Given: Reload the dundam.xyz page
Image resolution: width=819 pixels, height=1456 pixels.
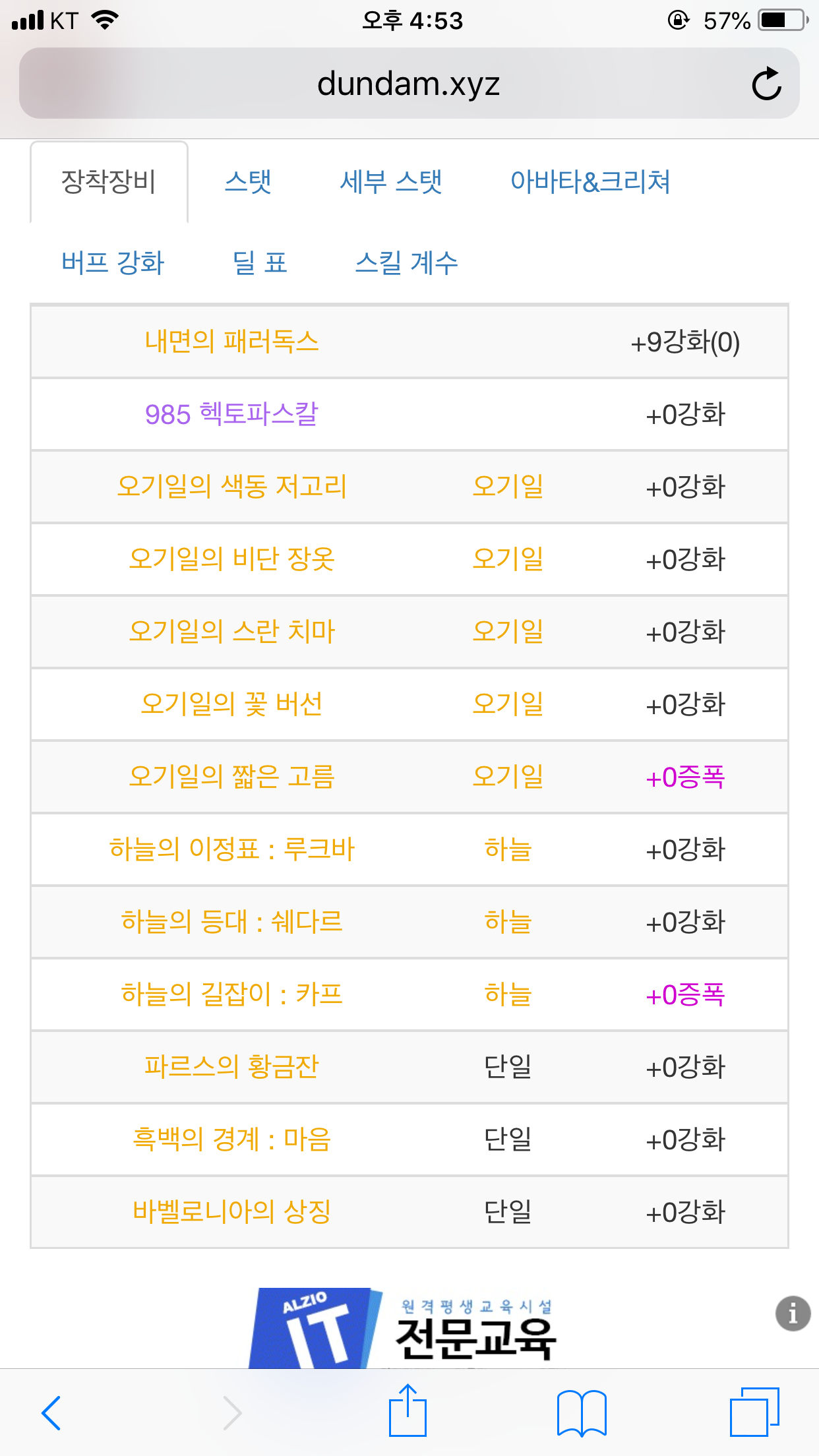Looking at the screenshot, I should [x=766, y=84].
